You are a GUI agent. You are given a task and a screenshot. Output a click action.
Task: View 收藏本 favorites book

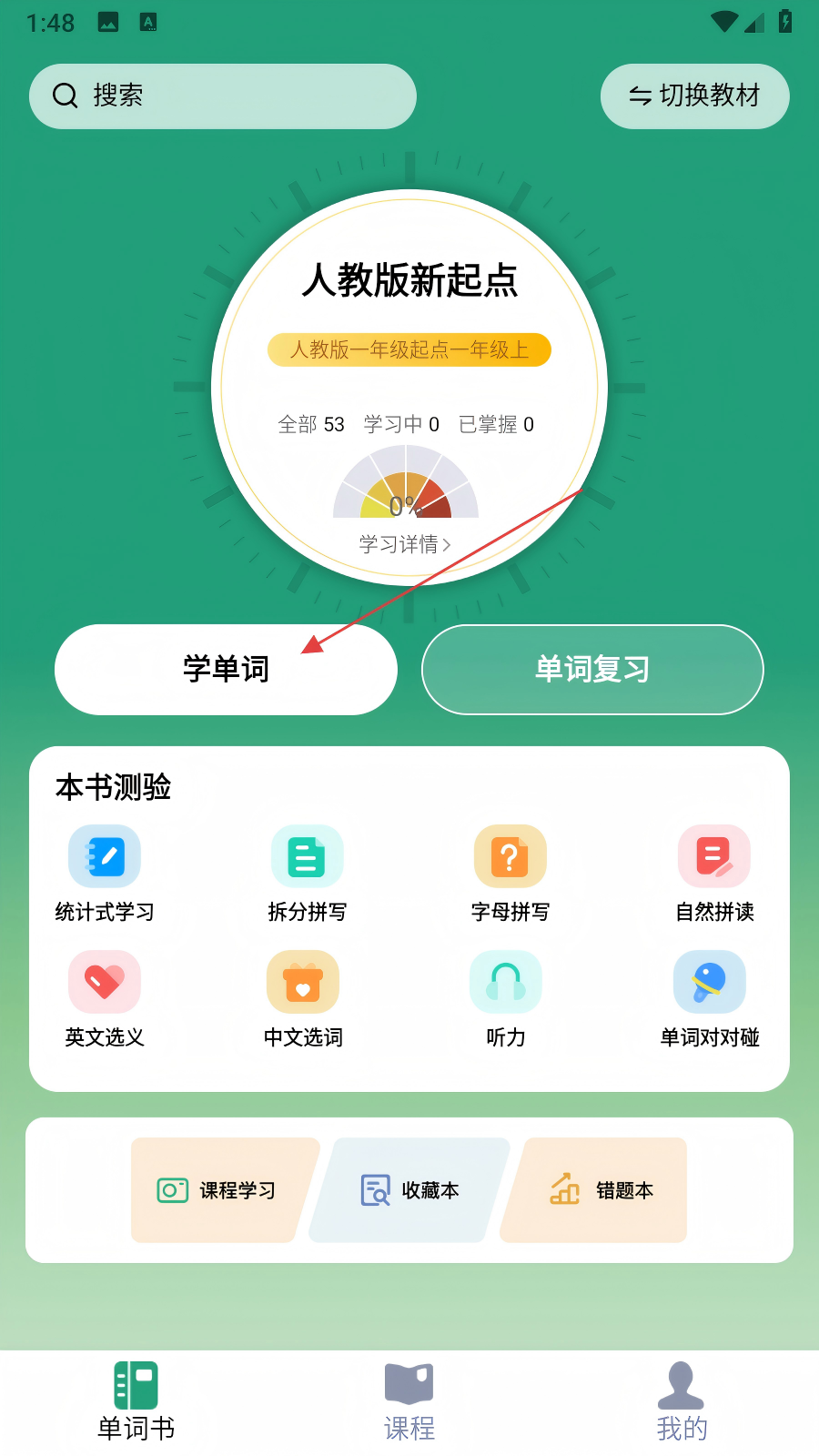[409, 1190]
